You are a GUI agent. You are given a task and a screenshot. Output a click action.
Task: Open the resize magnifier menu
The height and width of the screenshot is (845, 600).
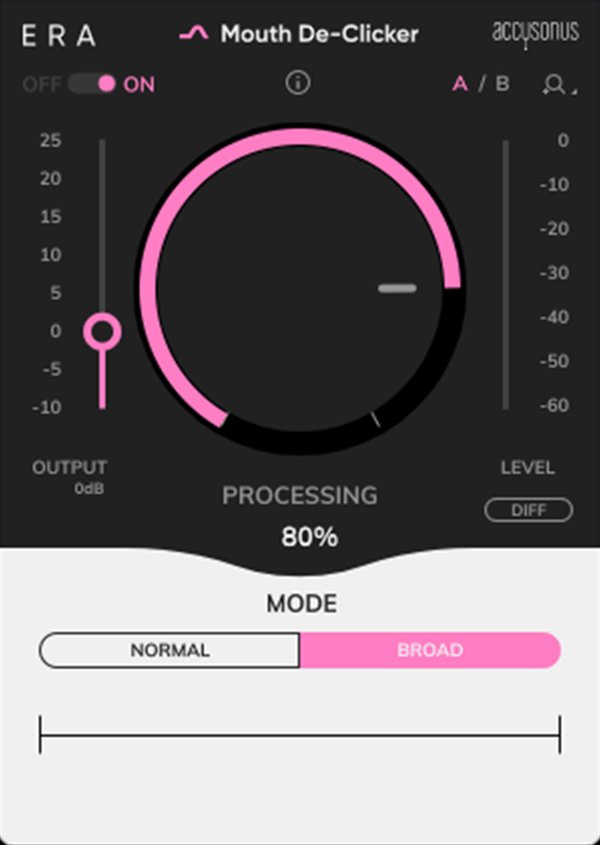[x=558, y=85]
